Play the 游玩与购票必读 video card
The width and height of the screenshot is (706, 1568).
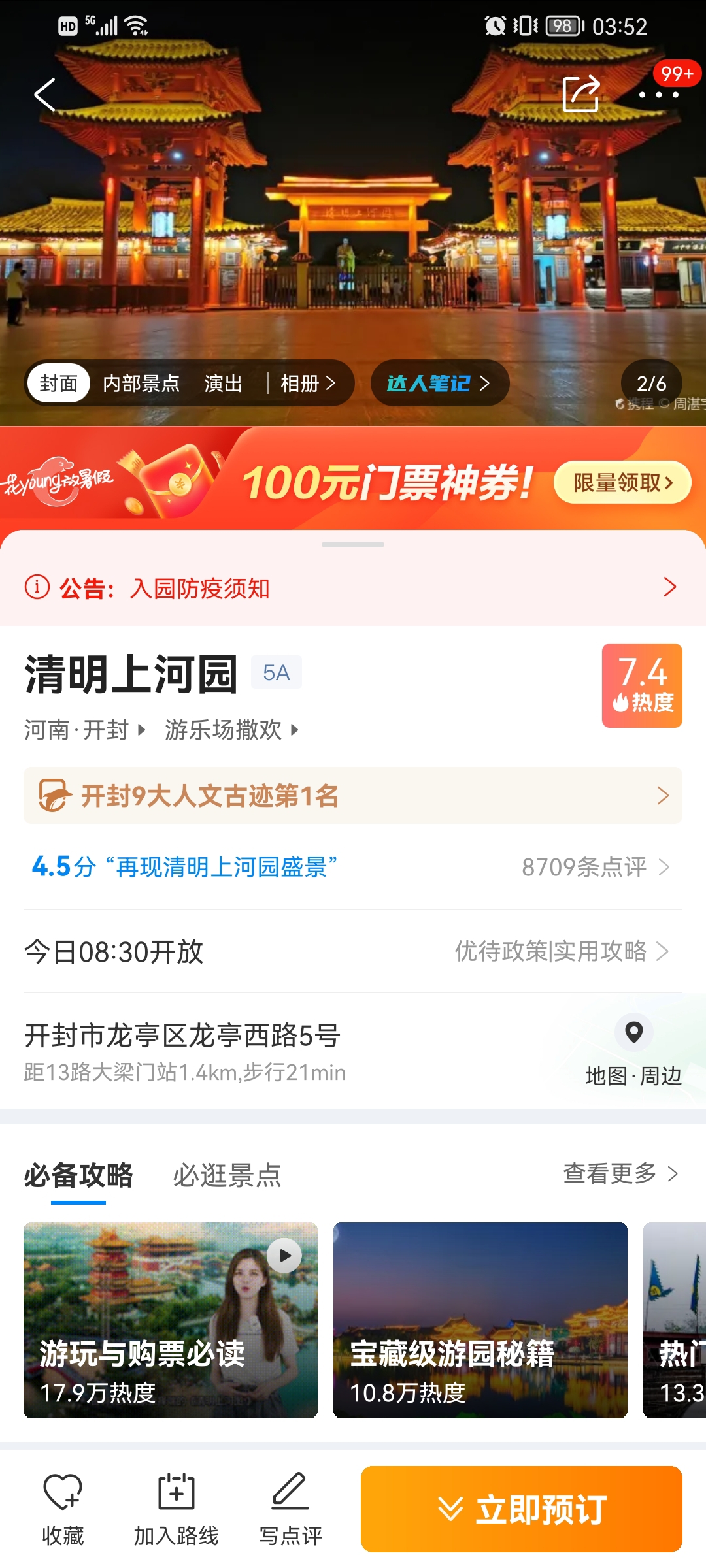tap(171, 1320)
